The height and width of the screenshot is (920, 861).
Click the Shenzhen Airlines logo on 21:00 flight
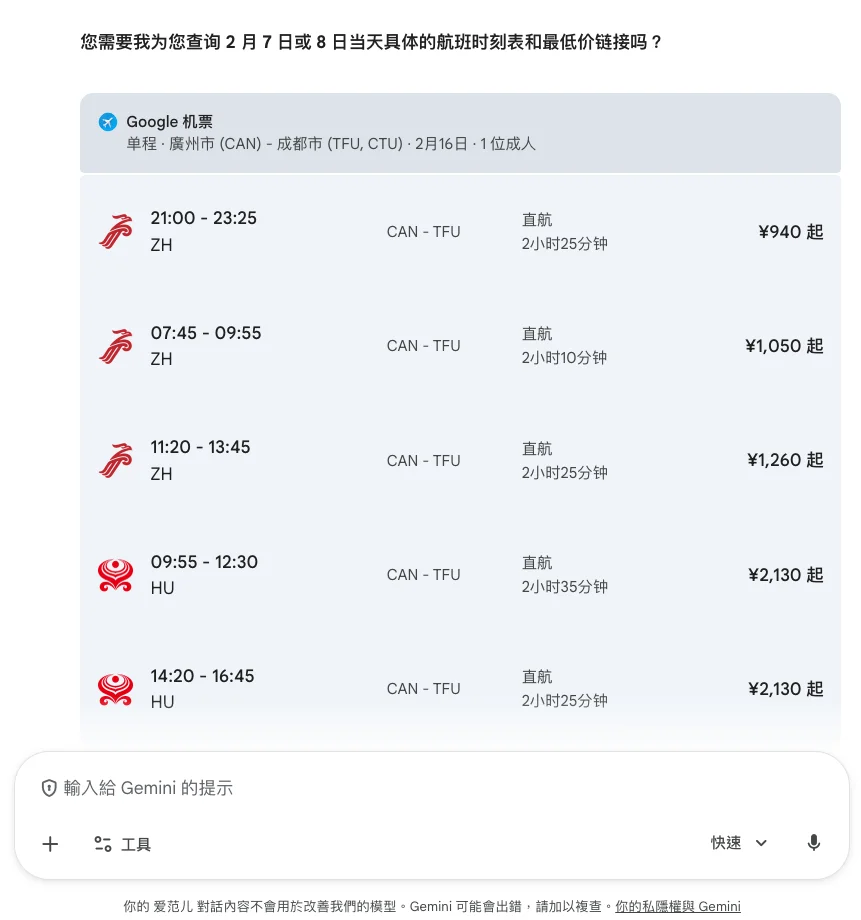pyautogui.click(x=115, y=231)
